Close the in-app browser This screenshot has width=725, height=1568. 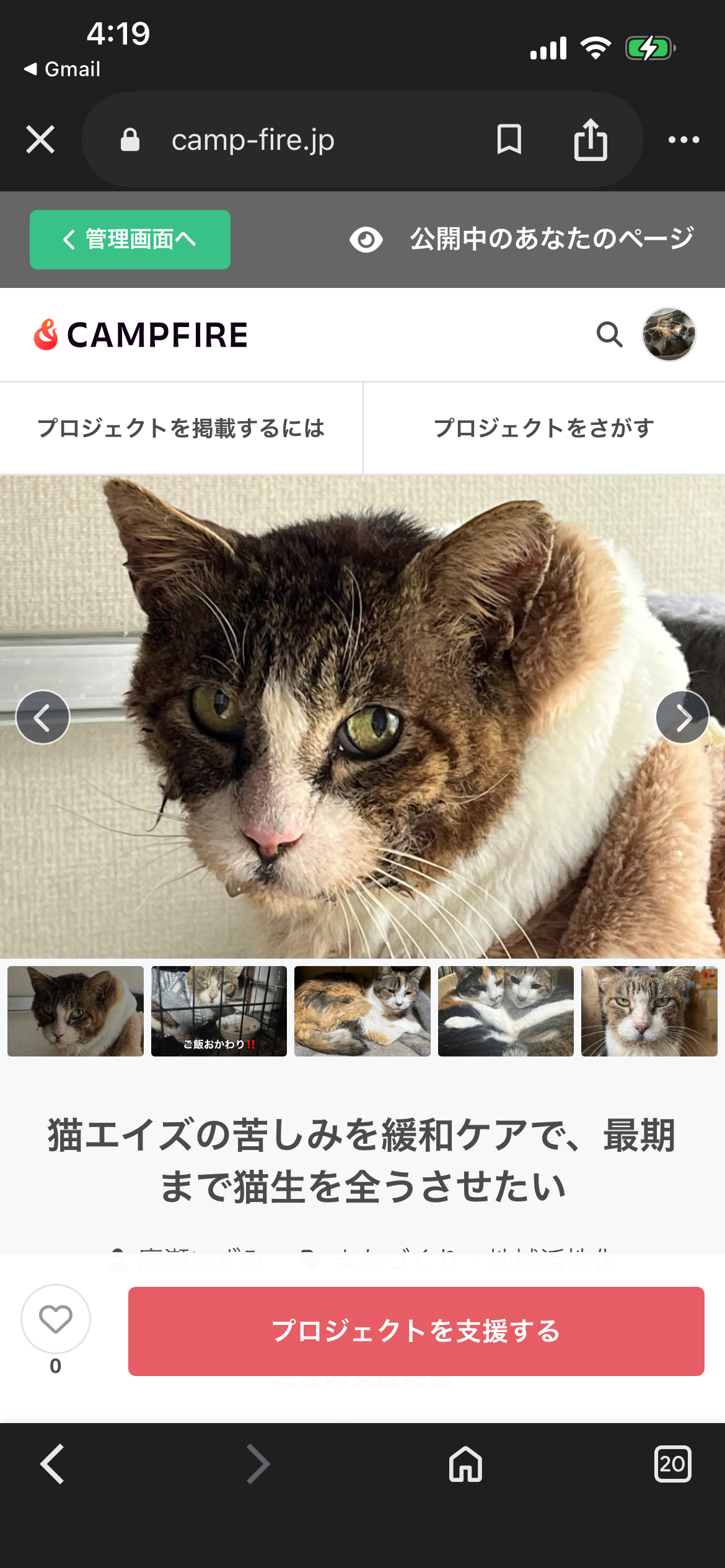[40, 139]
